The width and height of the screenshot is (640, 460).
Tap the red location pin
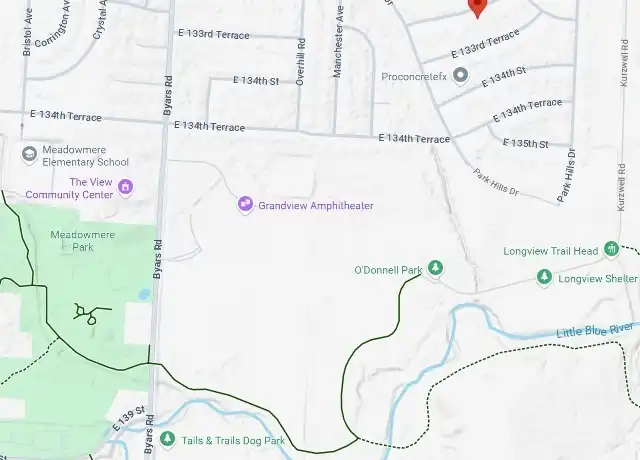point(478,7)
